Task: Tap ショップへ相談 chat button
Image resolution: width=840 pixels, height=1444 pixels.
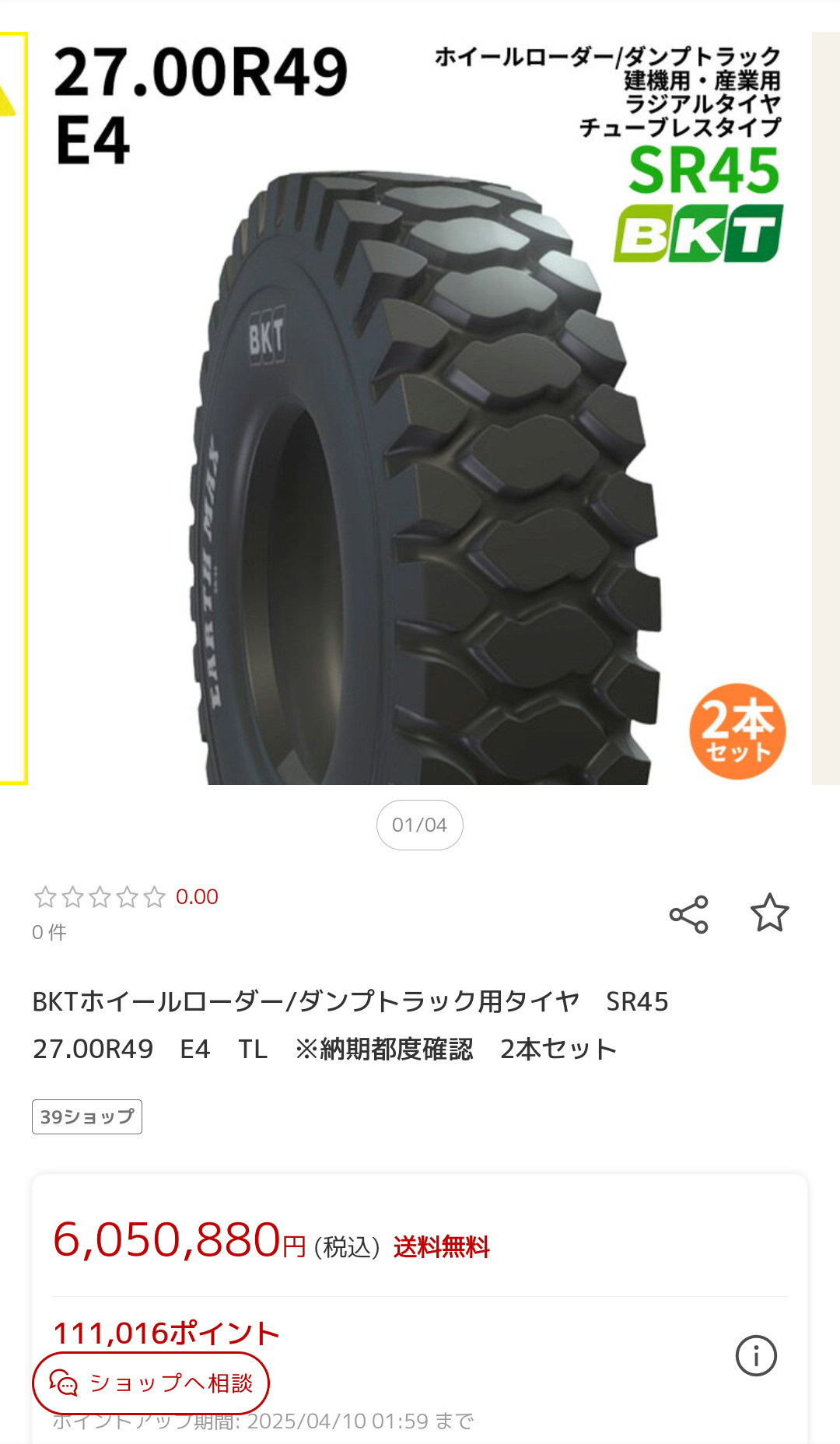Action: click(151, 1383)
